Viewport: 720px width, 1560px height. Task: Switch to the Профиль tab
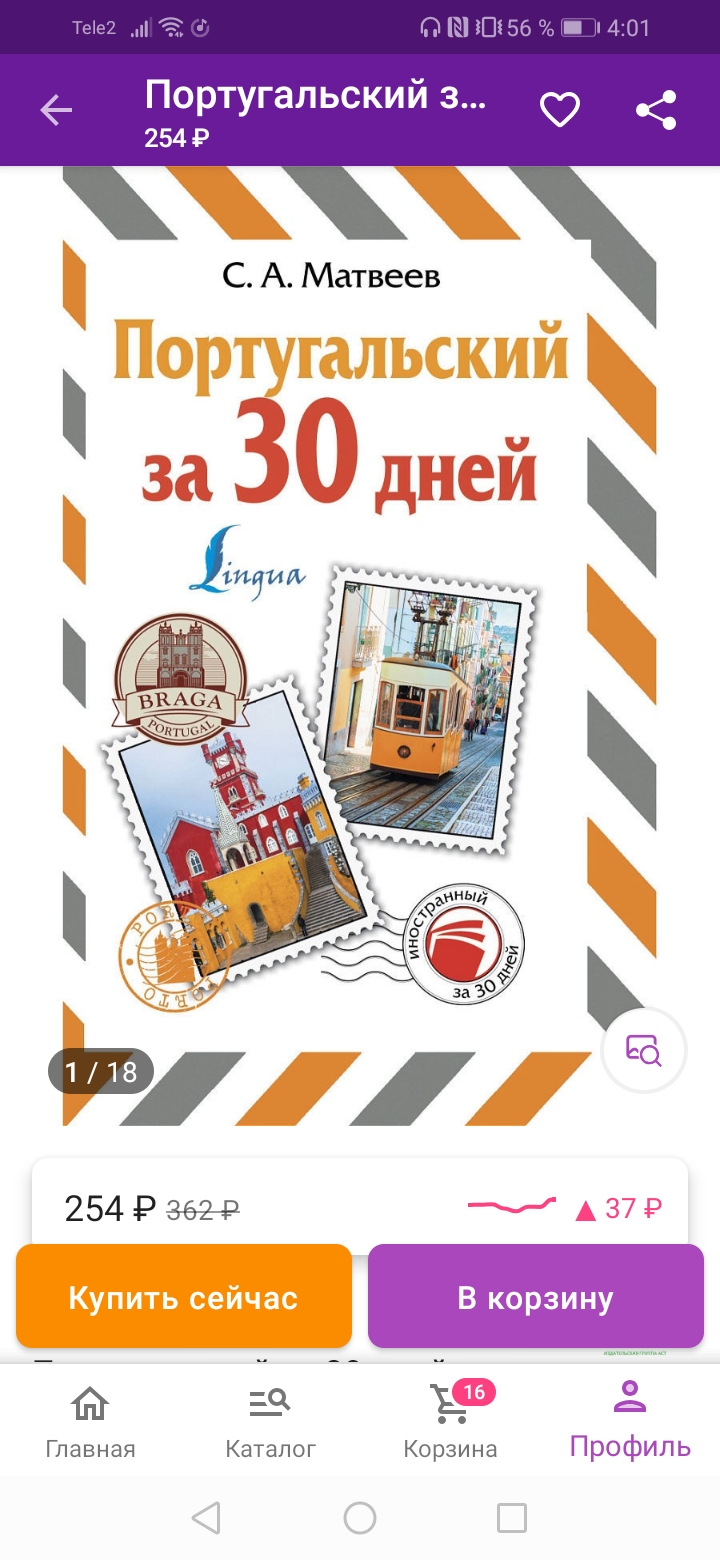tap(630, 1420)
